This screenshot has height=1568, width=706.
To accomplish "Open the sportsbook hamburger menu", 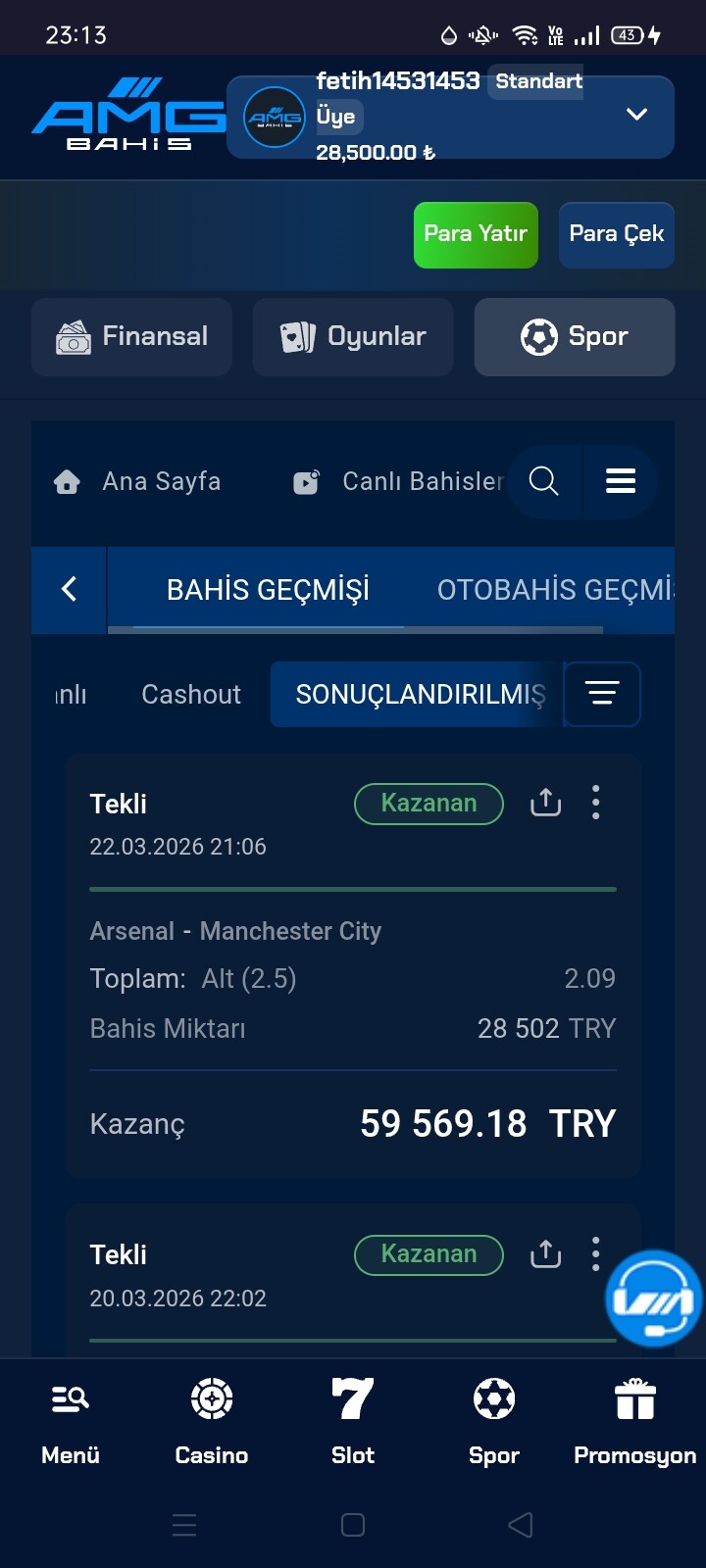I will (x=620, y=481).
